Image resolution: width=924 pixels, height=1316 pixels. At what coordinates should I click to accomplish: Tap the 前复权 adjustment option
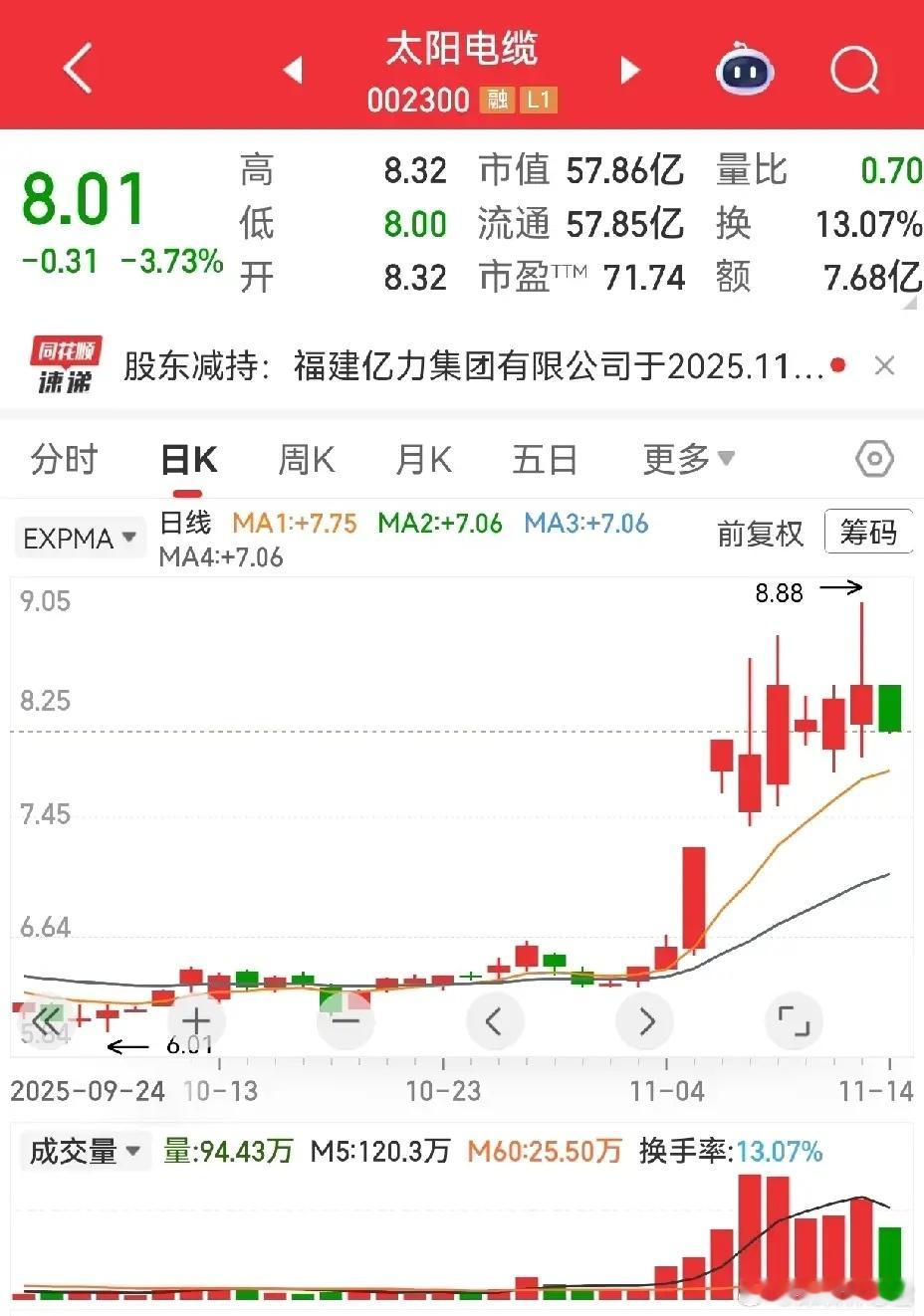(x=760, y=534)
